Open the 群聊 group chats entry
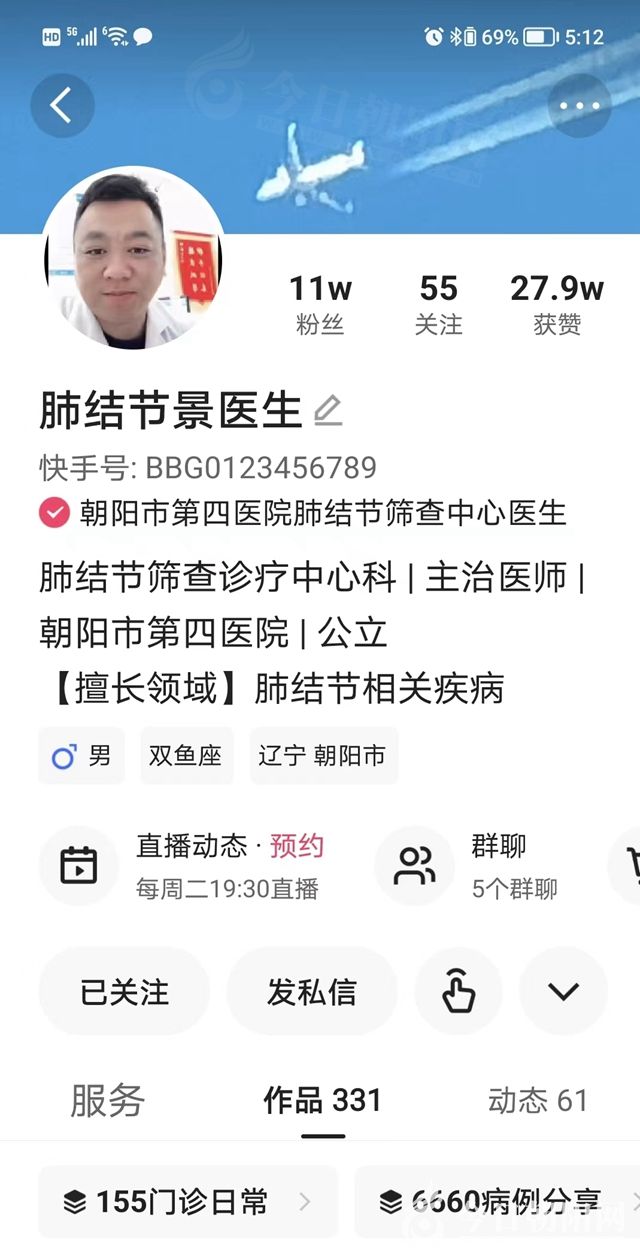The height and width of the screenshot is (1248, 640). [480, 866]
